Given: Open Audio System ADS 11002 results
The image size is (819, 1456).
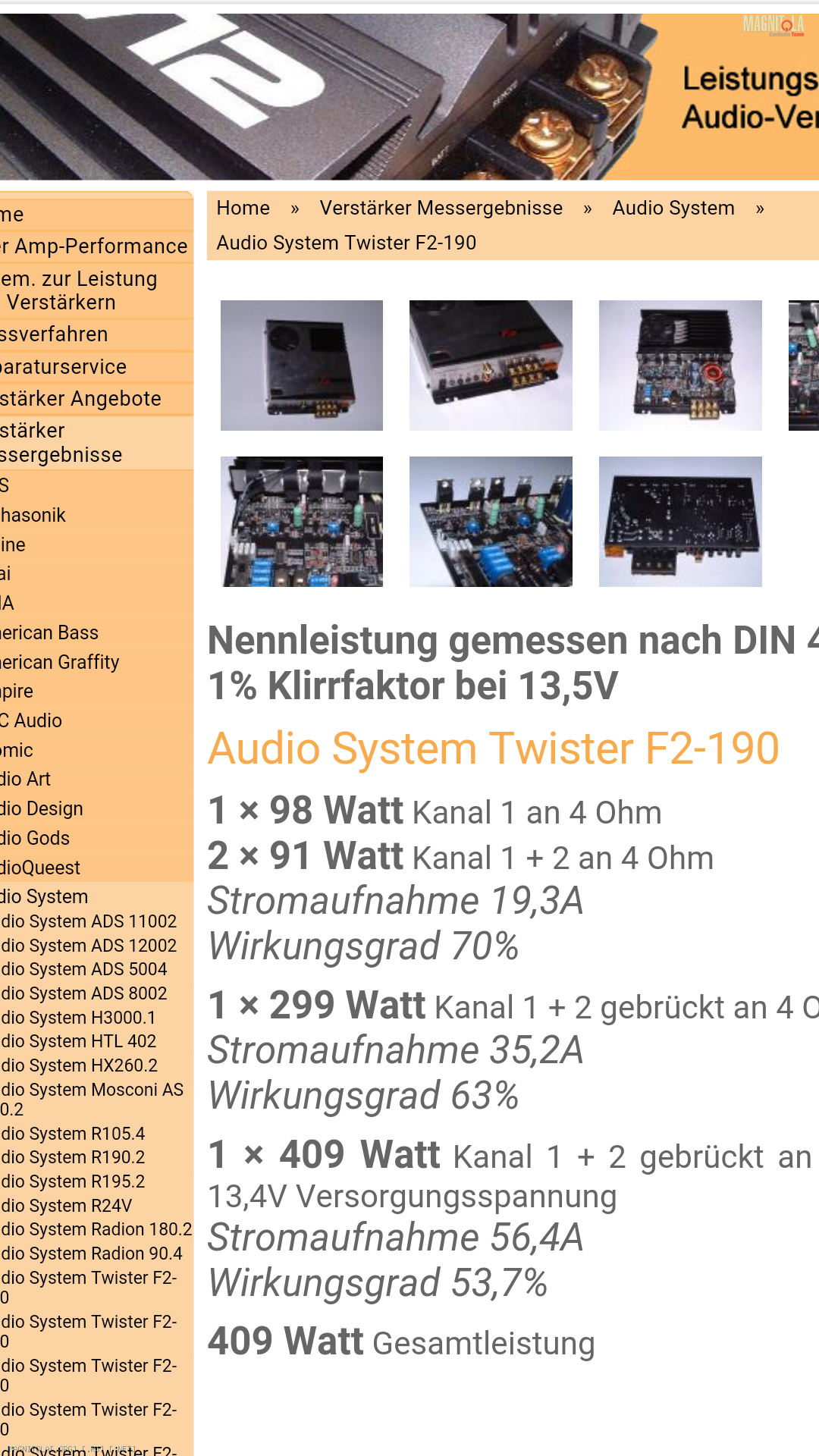Looking at the screenshot, I should point(89,921).
